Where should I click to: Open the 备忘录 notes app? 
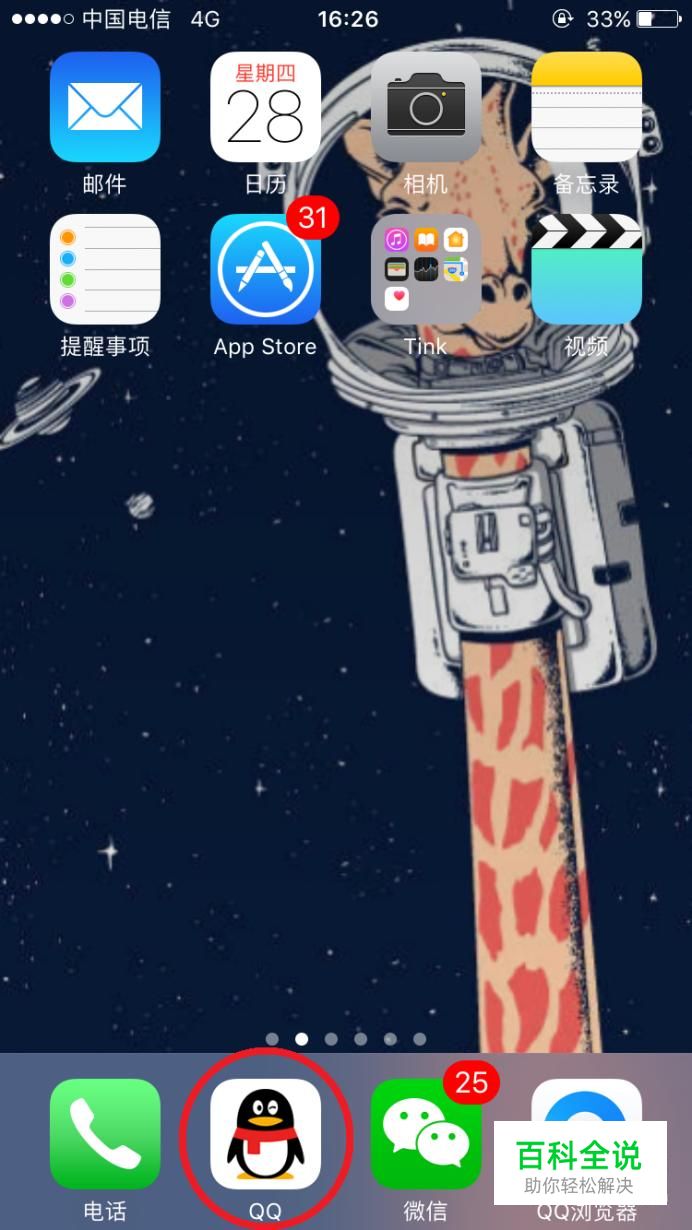tap(586, 107)
